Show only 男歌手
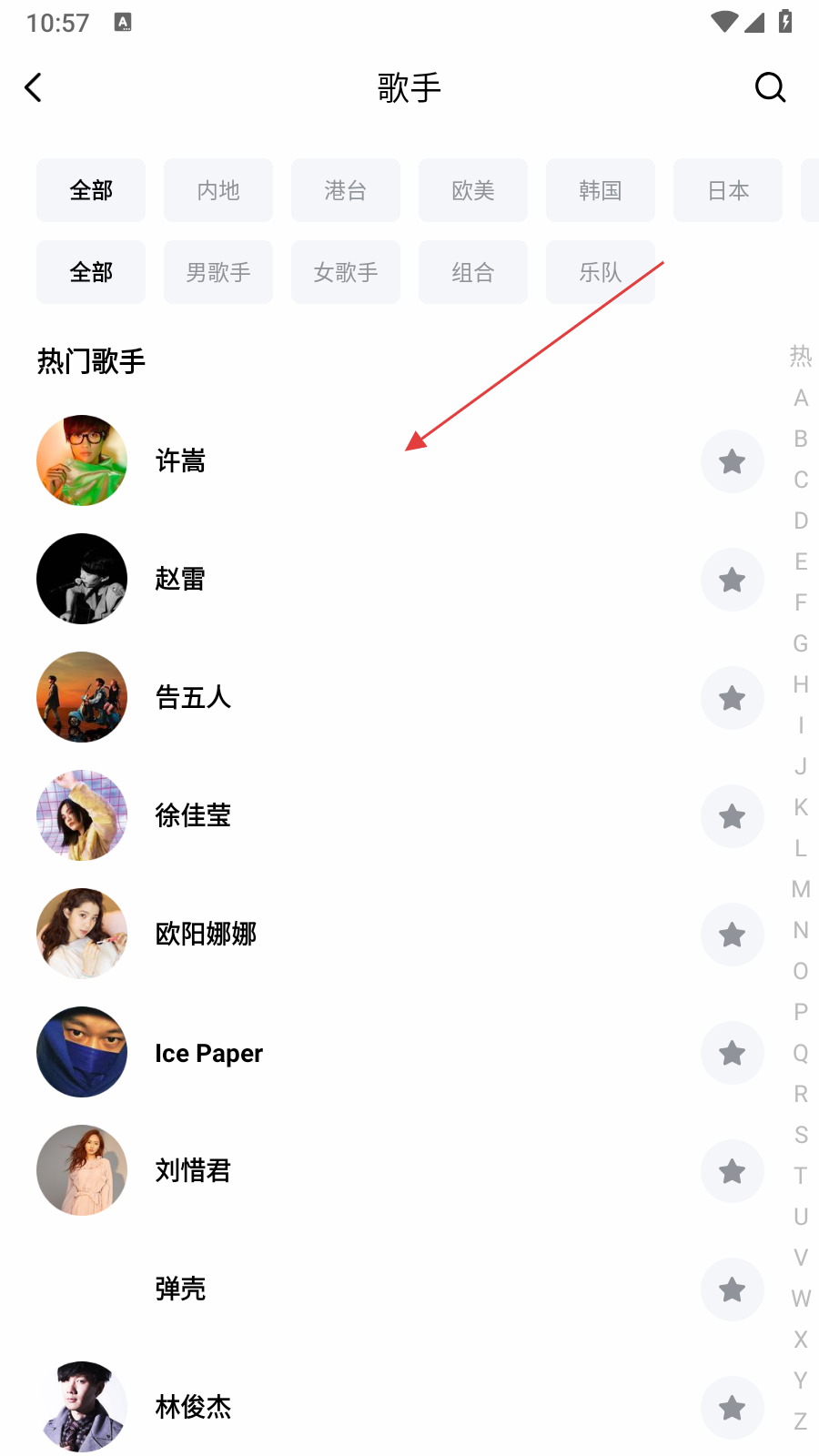 (218, 272)
